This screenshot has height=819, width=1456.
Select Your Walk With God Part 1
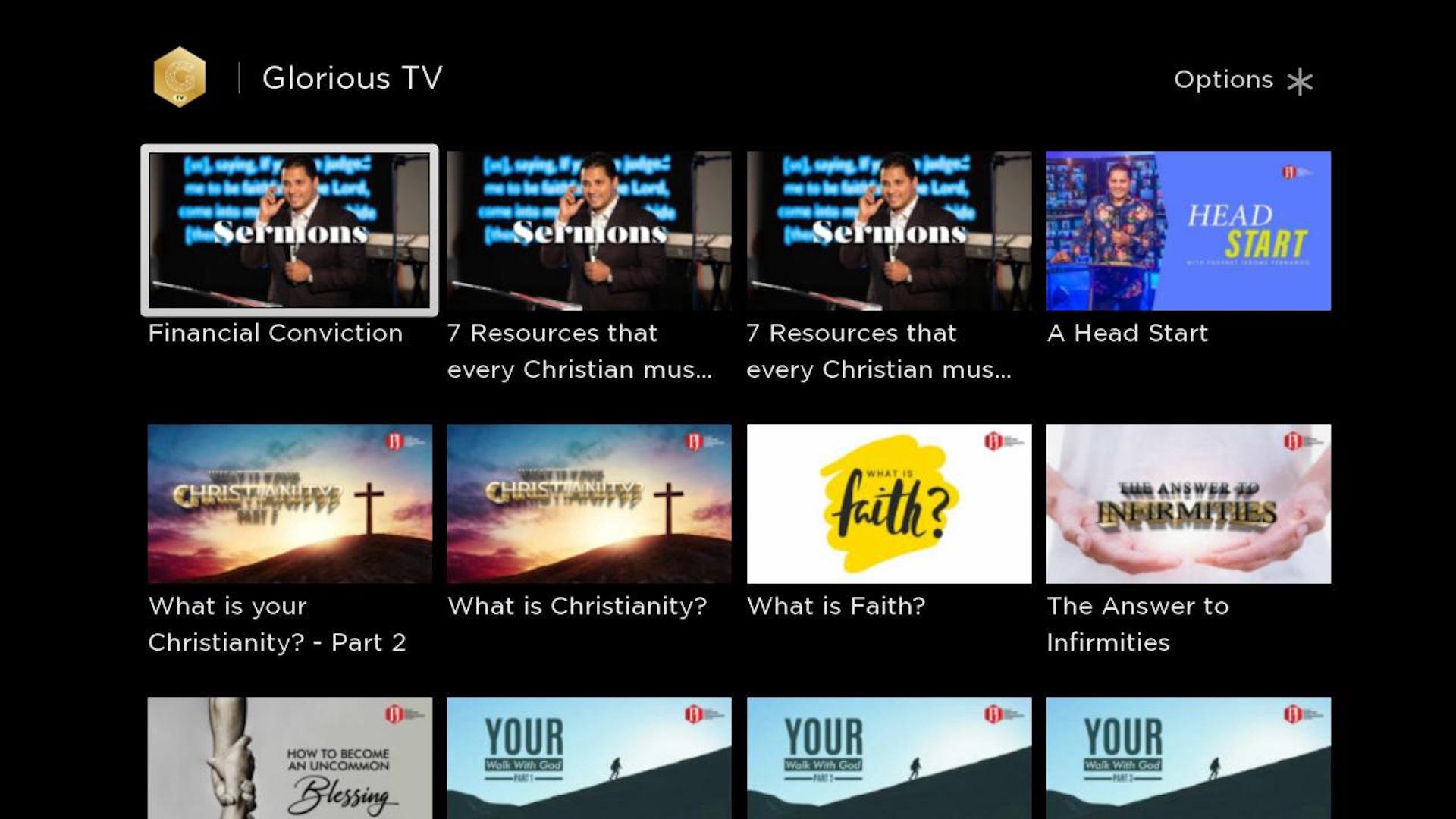click(589, 758)
